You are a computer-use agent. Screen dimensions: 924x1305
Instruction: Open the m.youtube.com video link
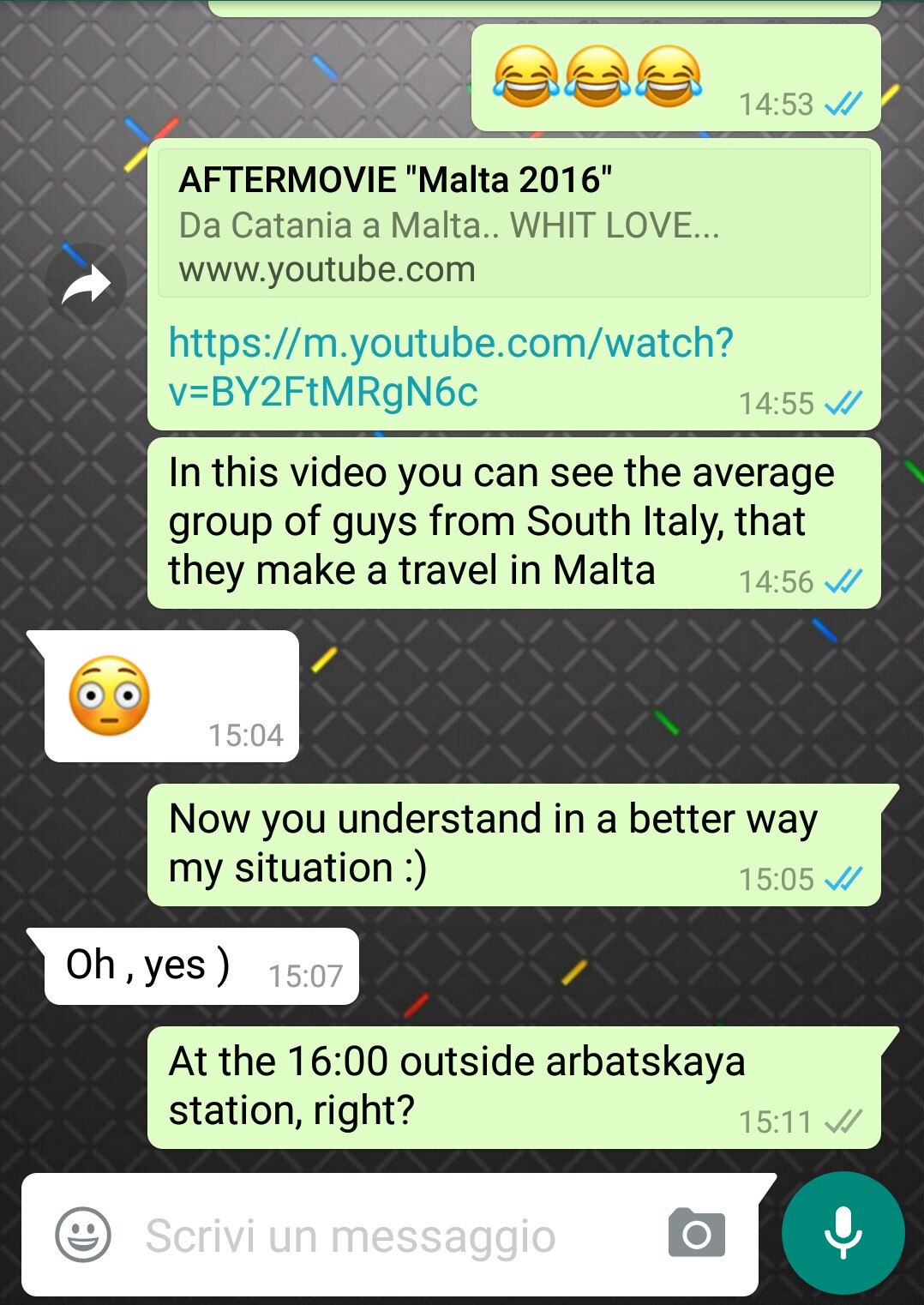coord(450,367)
